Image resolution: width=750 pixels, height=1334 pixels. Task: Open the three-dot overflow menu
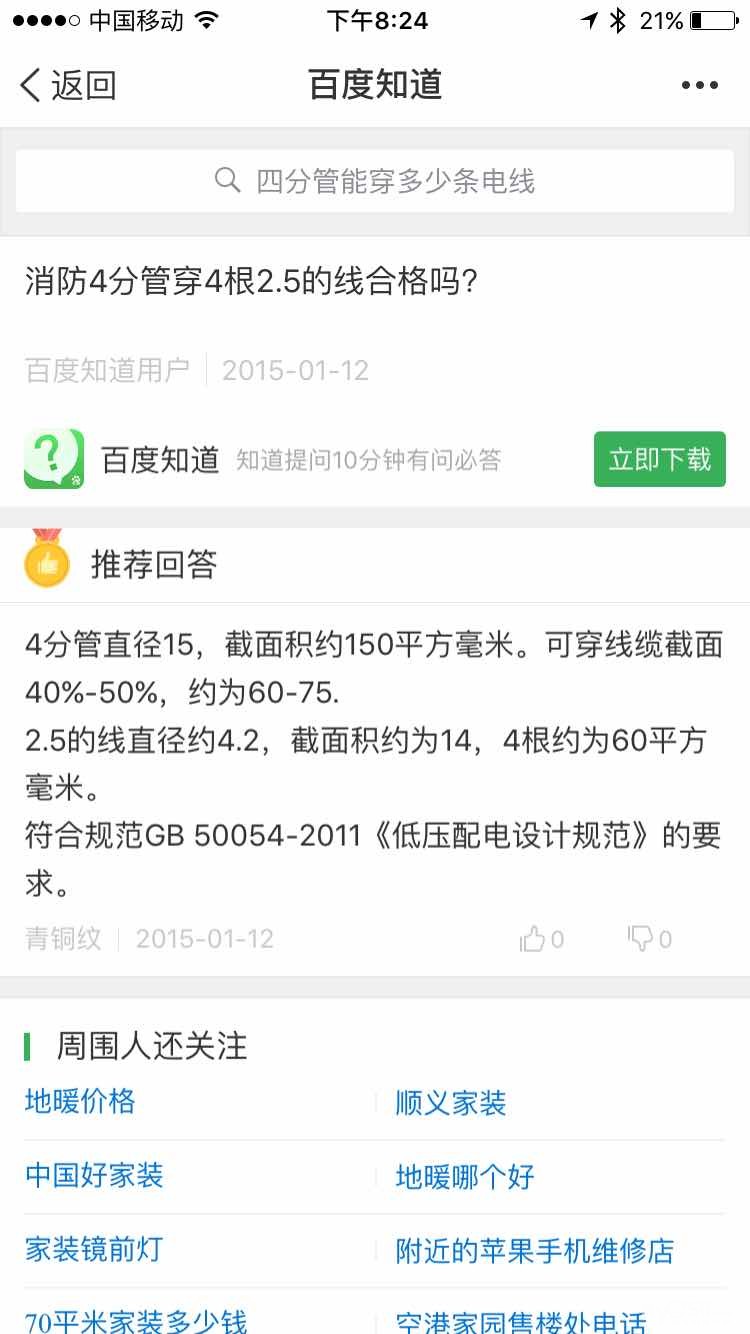699,85
